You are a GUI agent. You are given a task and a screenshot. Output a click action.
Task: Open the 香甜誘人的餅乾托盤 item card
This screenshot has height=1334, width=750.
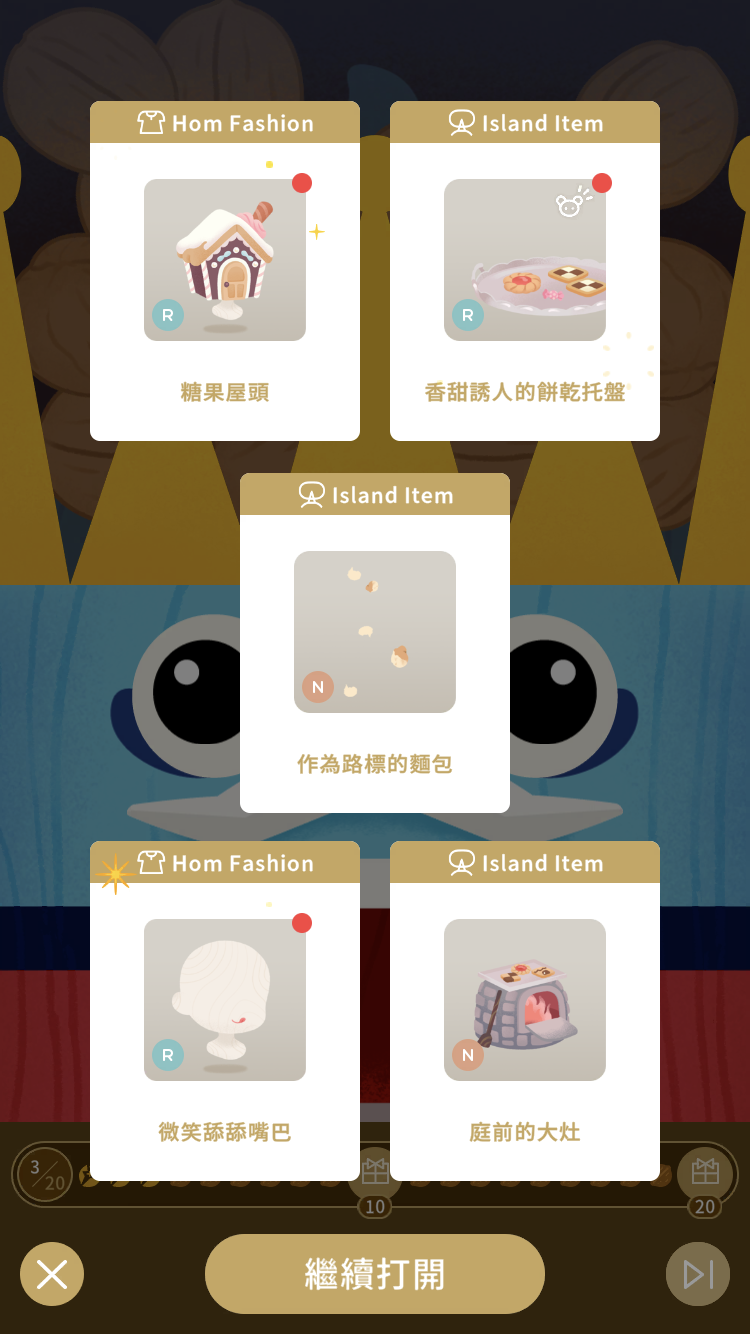tap(525, 271)
